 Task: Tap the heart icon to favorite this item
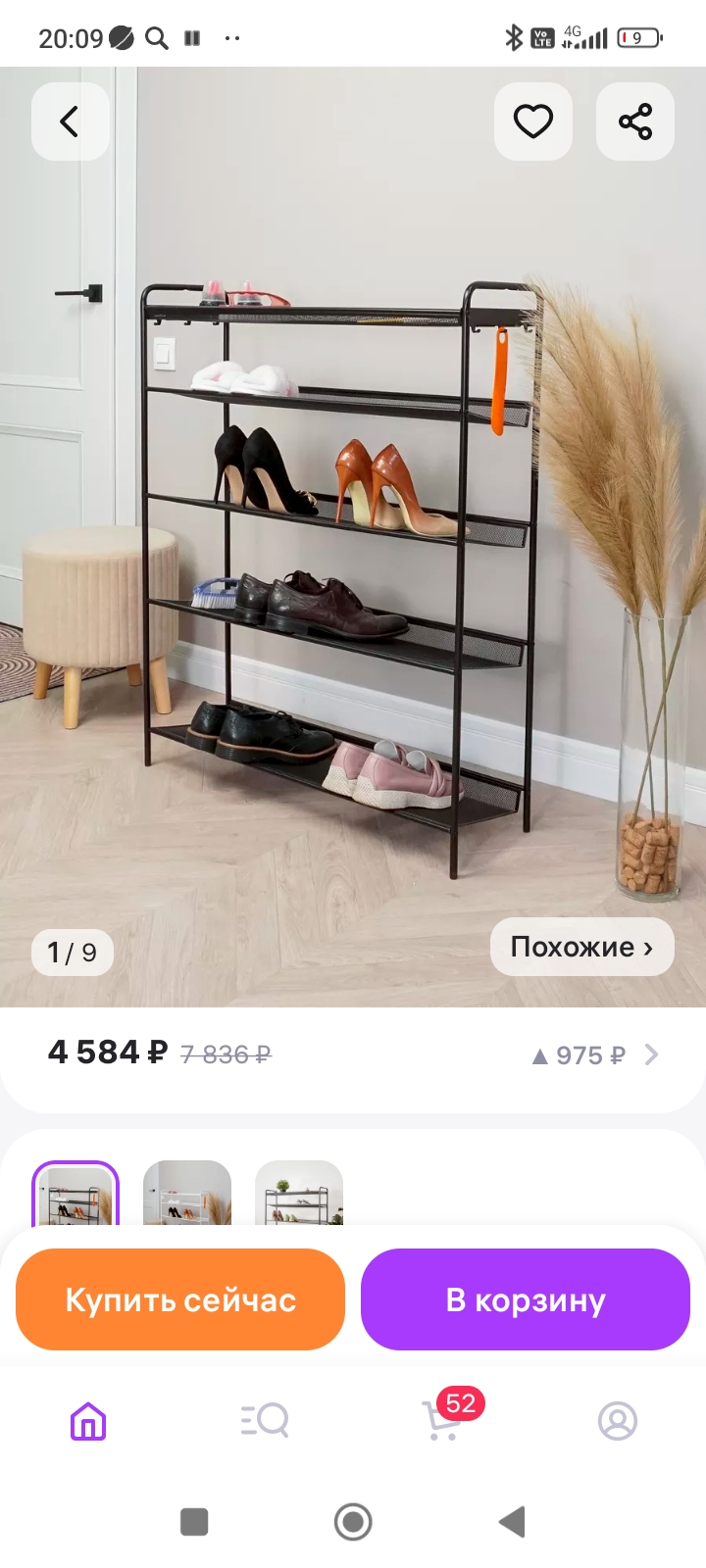(x=533, y=122)
